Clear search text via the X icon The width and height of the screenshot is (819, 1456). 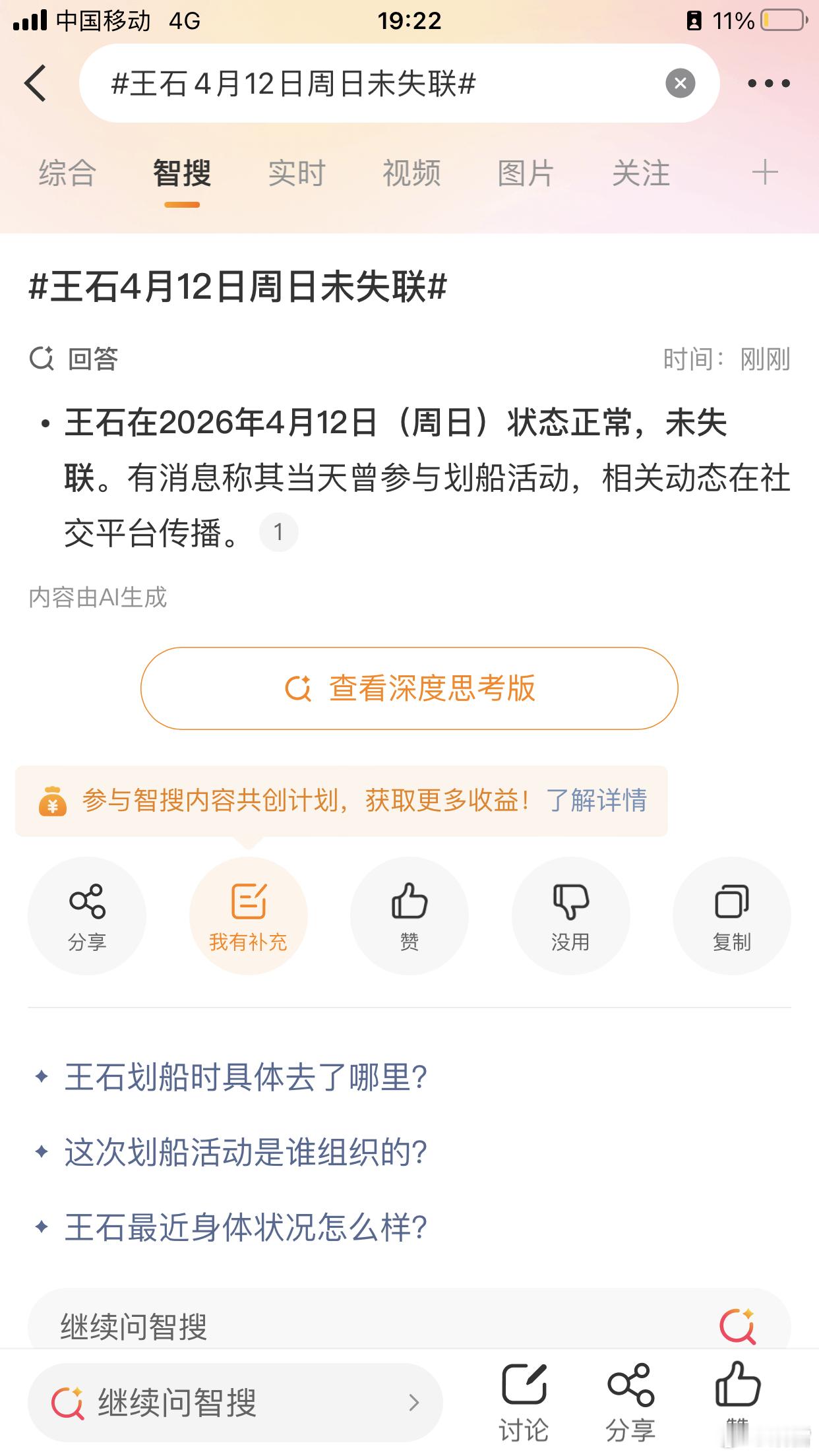tap(679, 83)
